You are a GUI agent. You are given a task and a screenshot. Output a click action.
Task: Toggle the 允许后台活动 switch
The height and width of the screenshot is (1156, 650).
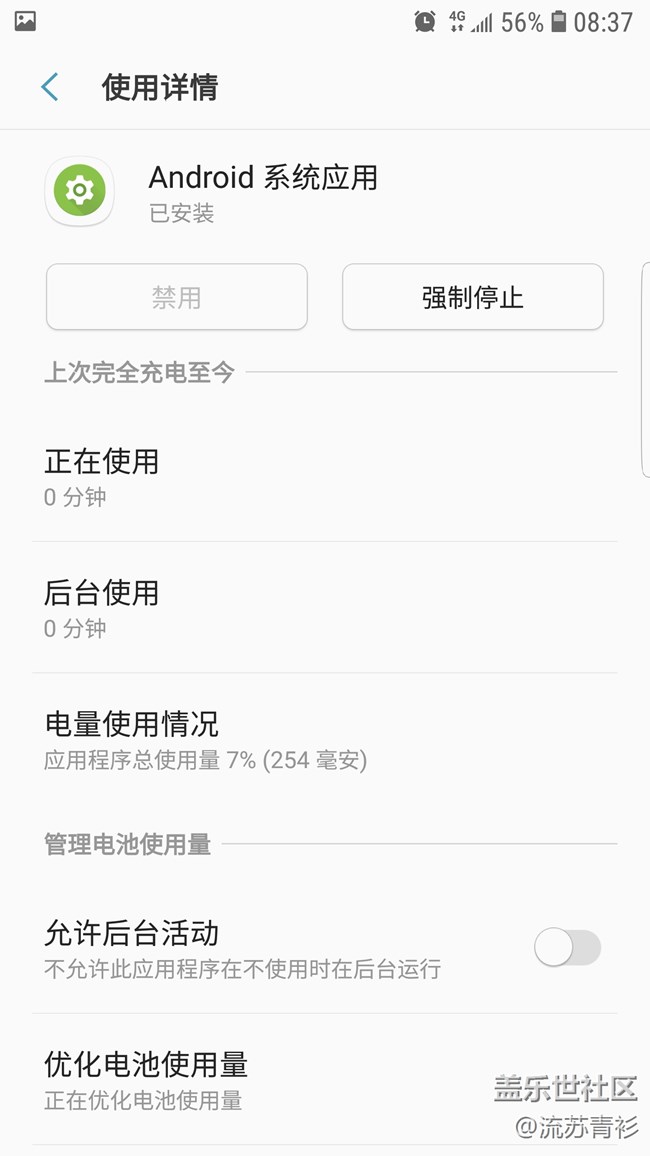click(x=567, y=947)
